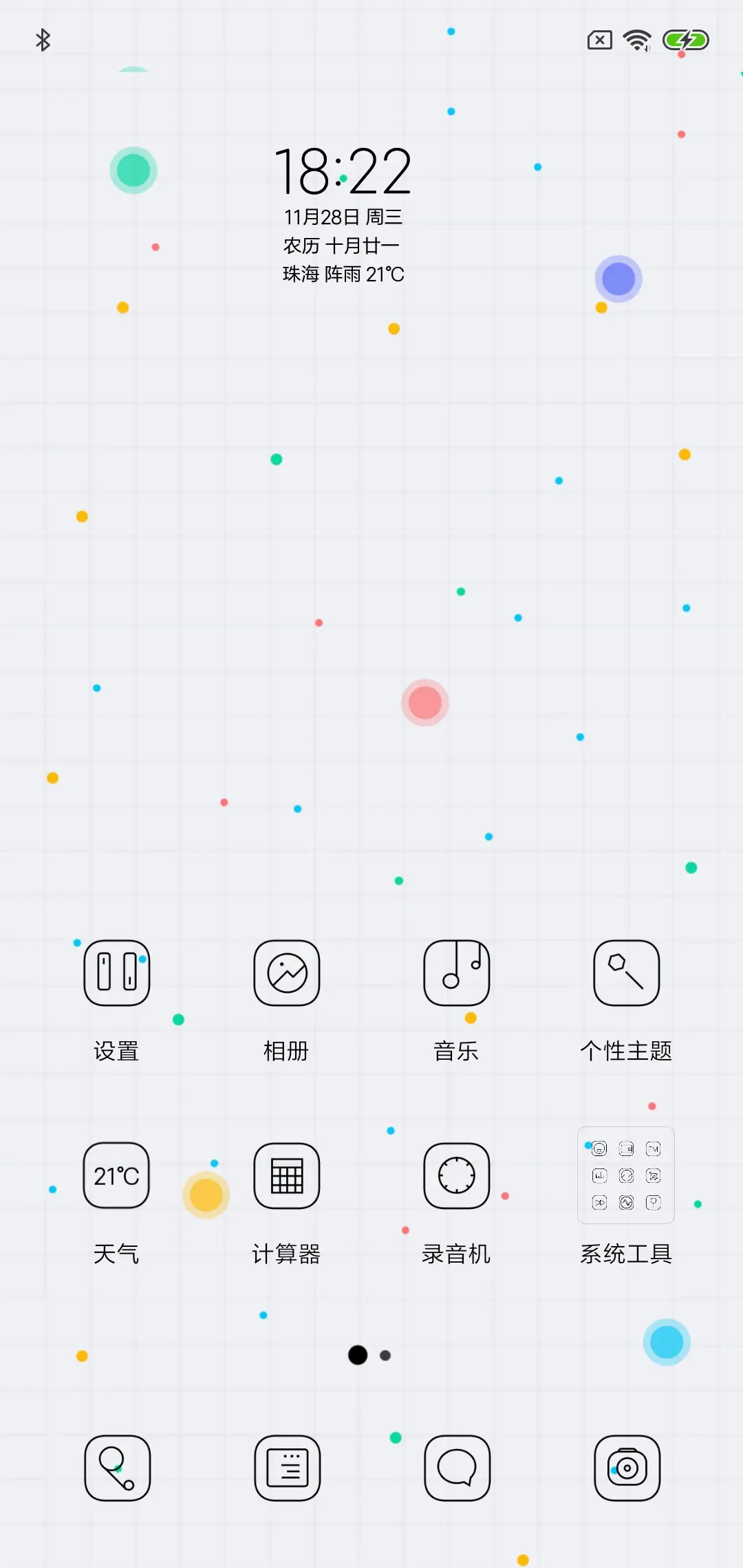The width and height of the screenshot is (743, 1568).
Task: Tap the no-SIM indicator in the status bar
Action: point(598,40)
